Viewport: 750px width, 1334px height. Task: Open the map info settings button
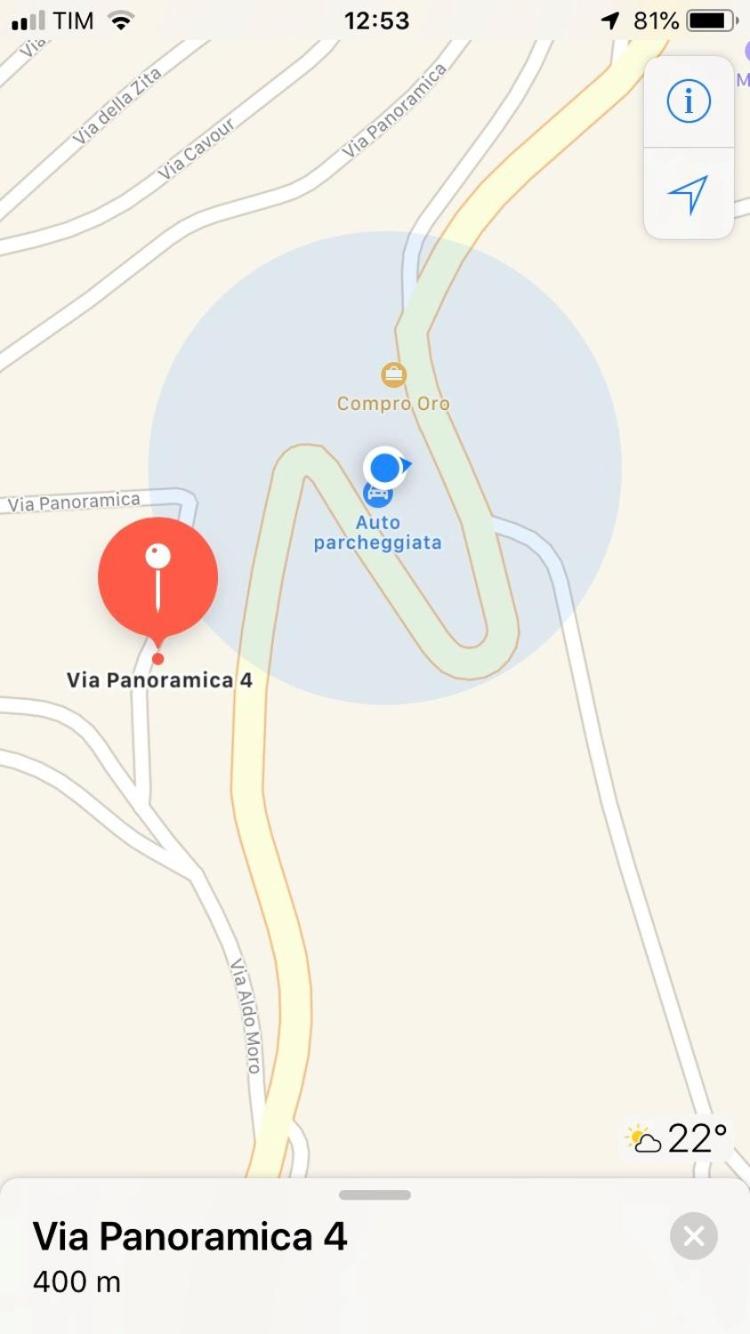pos(688,102)
